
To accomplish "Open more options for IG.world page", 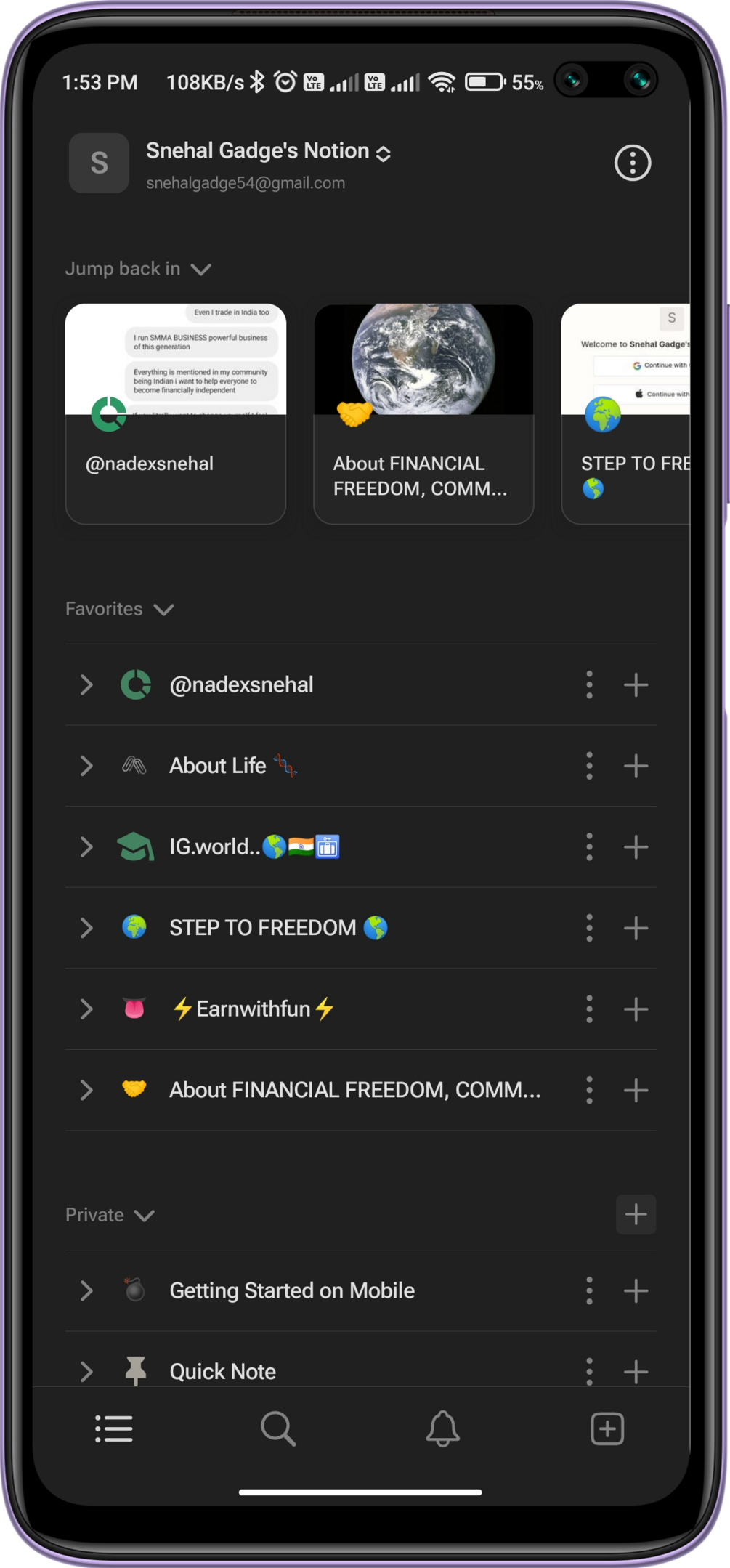I will [589, 847].
